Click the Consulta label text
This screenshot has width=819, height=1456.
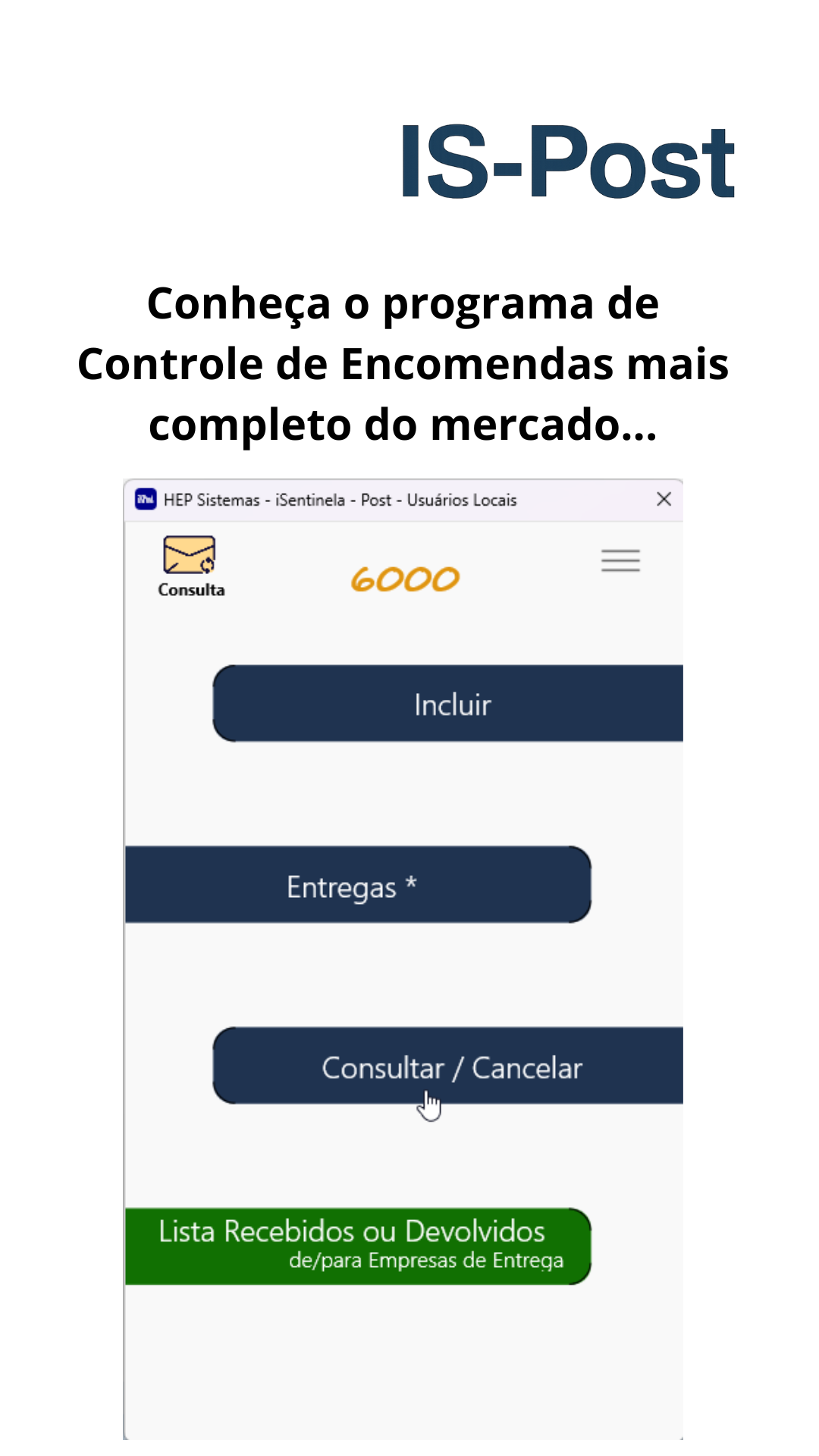(x=190, y=590)
